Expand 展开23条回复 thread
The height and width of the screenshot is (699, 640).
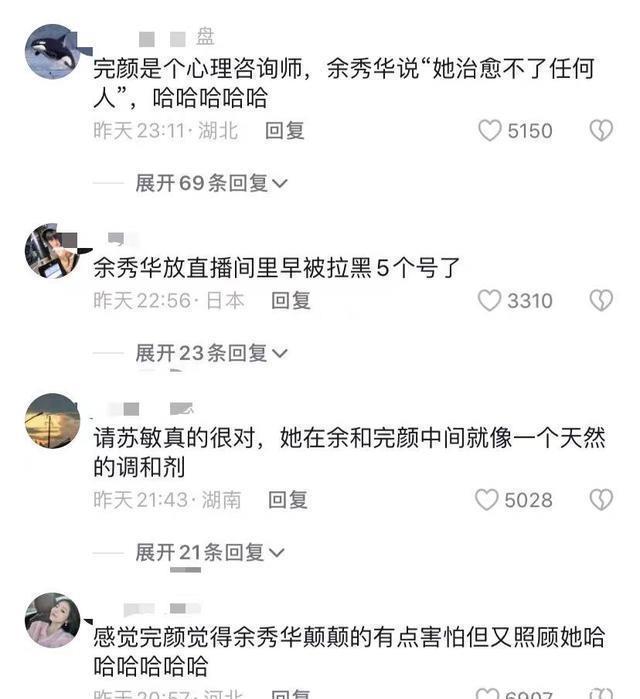click(x=211, y=353)
